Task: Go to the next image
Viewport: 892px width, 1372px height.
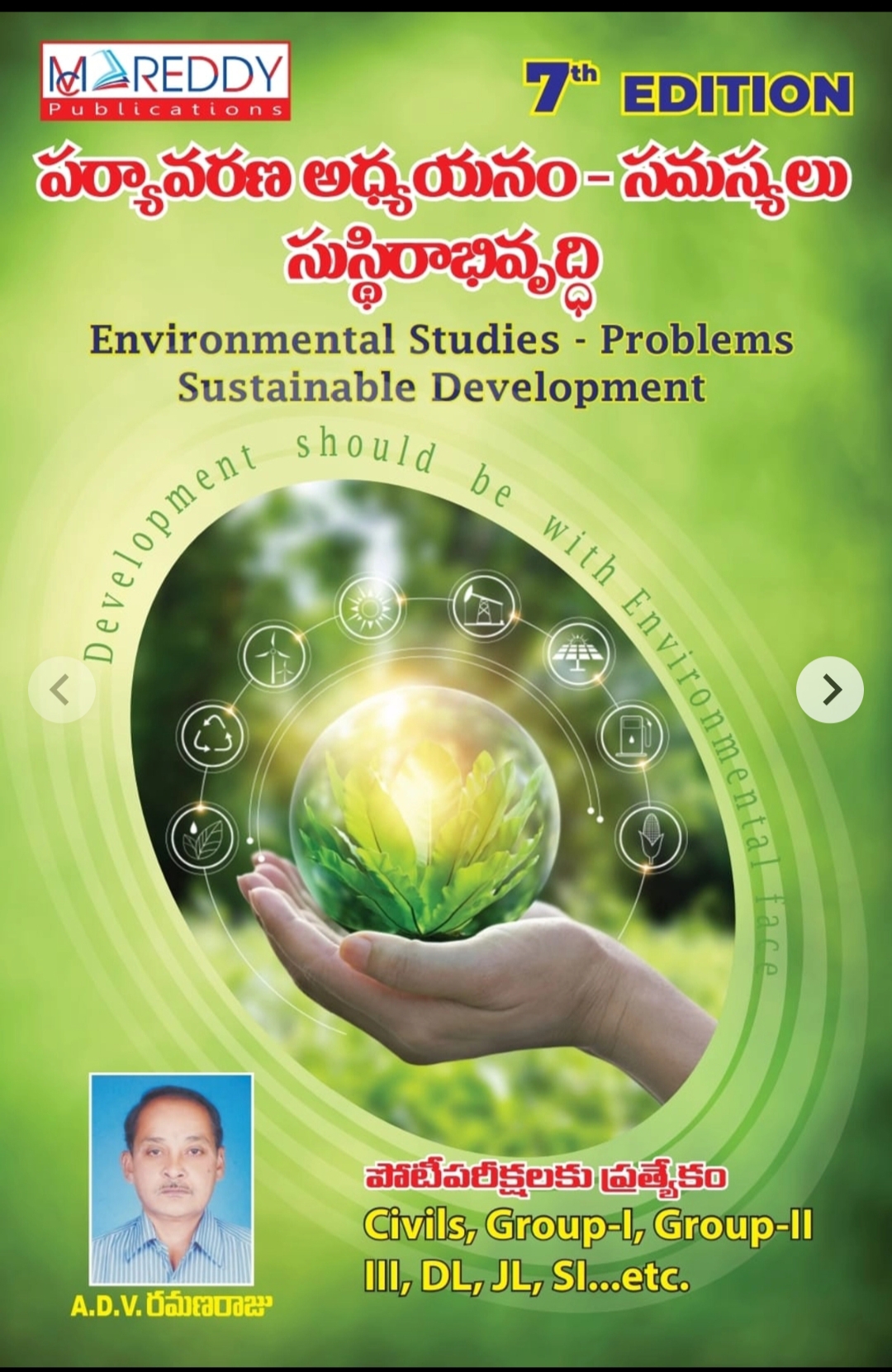Action: coord(829,690)
